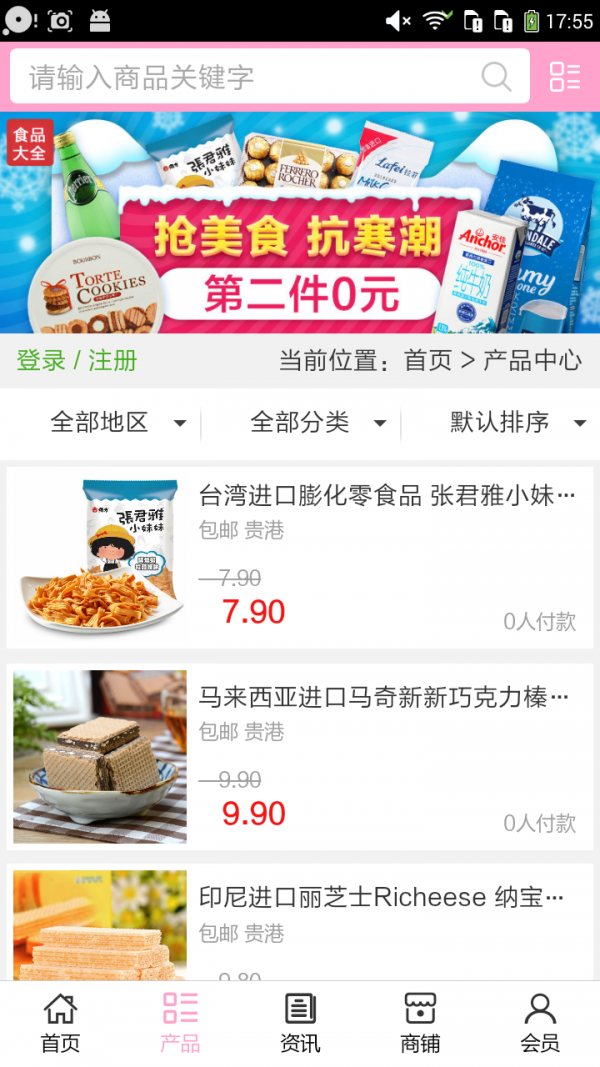The width and height of the screenshot is (600, 1067).
Task: Tap the magnifier search icon
Action: pyautogui.click(x=496, y=77)
